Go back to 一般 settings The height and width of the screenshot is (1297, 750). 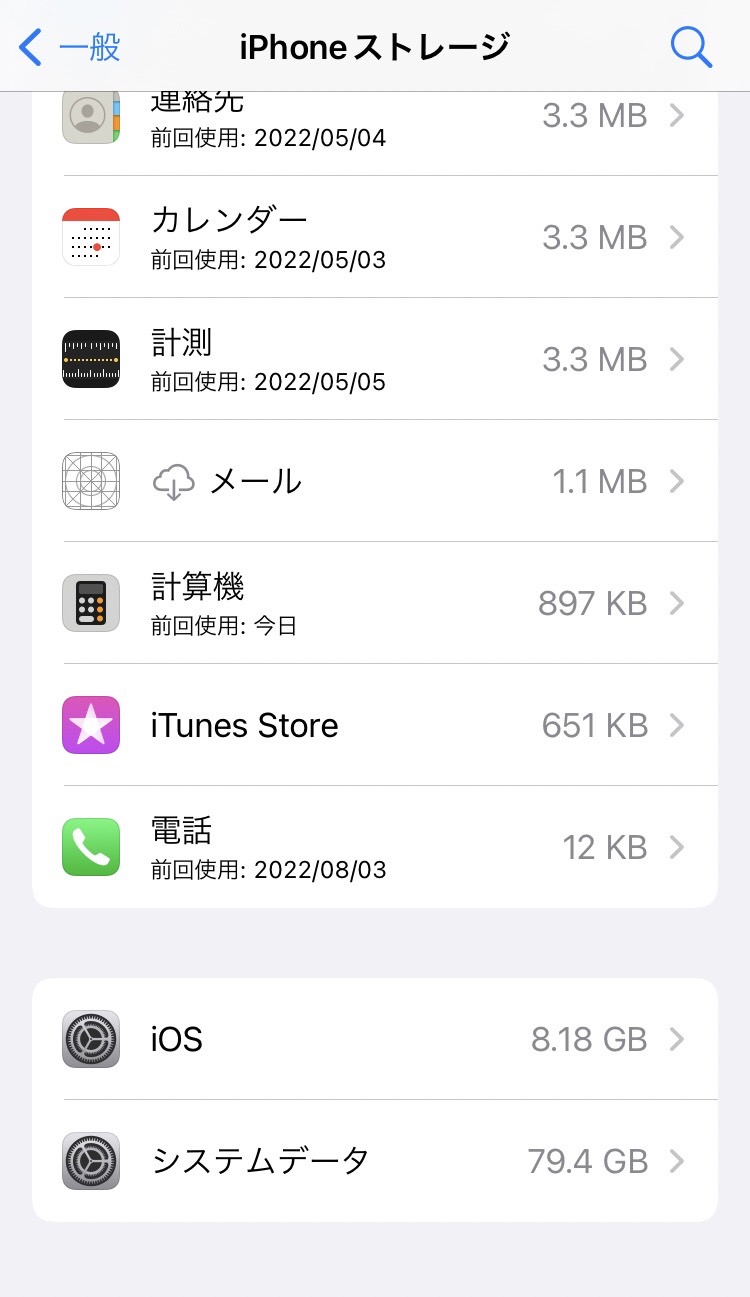70,47
